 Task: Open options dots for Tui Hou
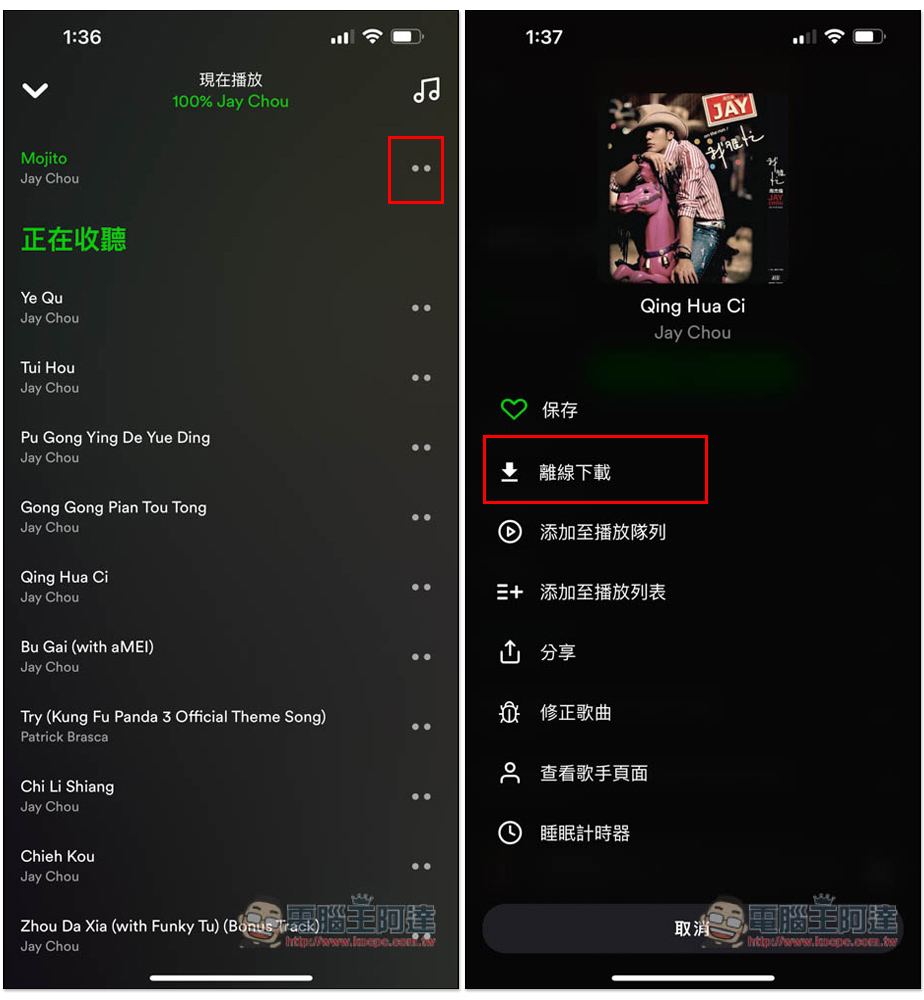coord(421,378)
